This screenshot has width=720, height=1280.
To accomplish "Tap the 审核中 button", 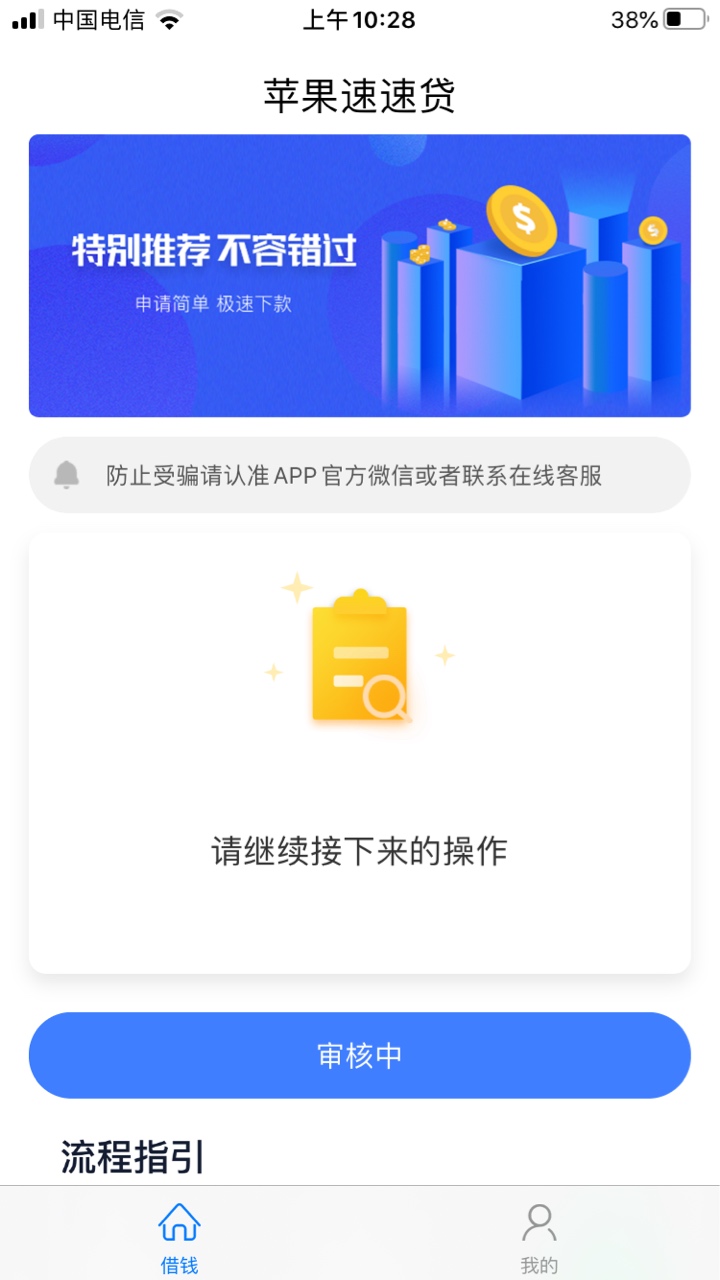I will pos(360,1056).
